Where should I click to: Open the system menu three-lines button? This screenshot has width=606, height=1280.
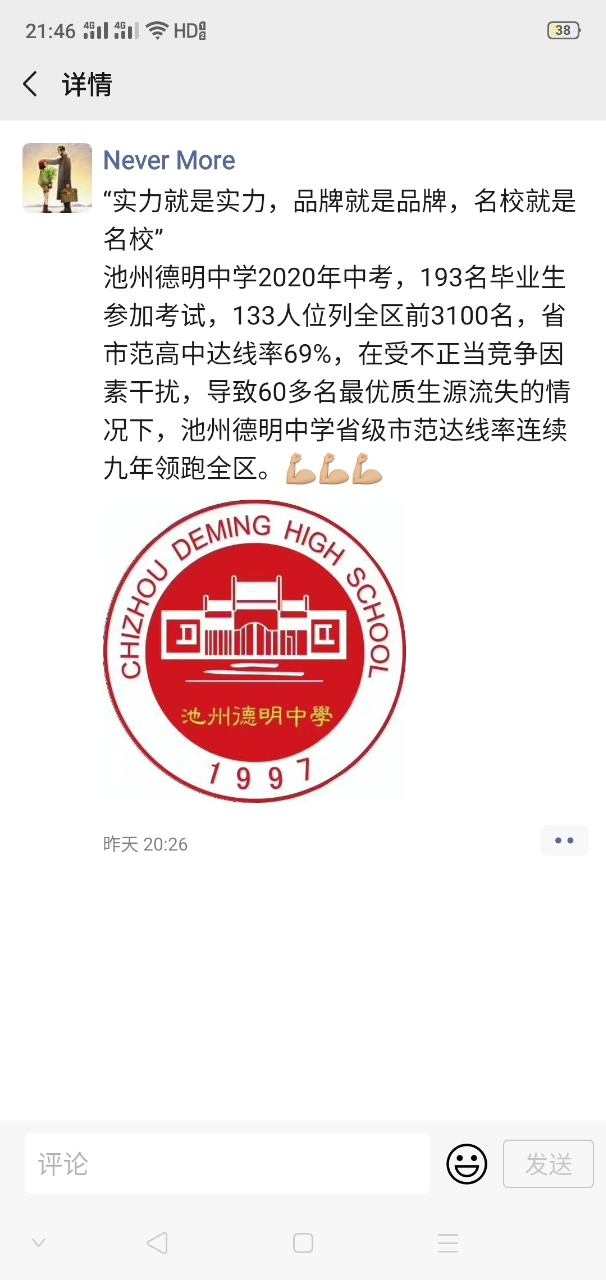[x=448, y=1243]
